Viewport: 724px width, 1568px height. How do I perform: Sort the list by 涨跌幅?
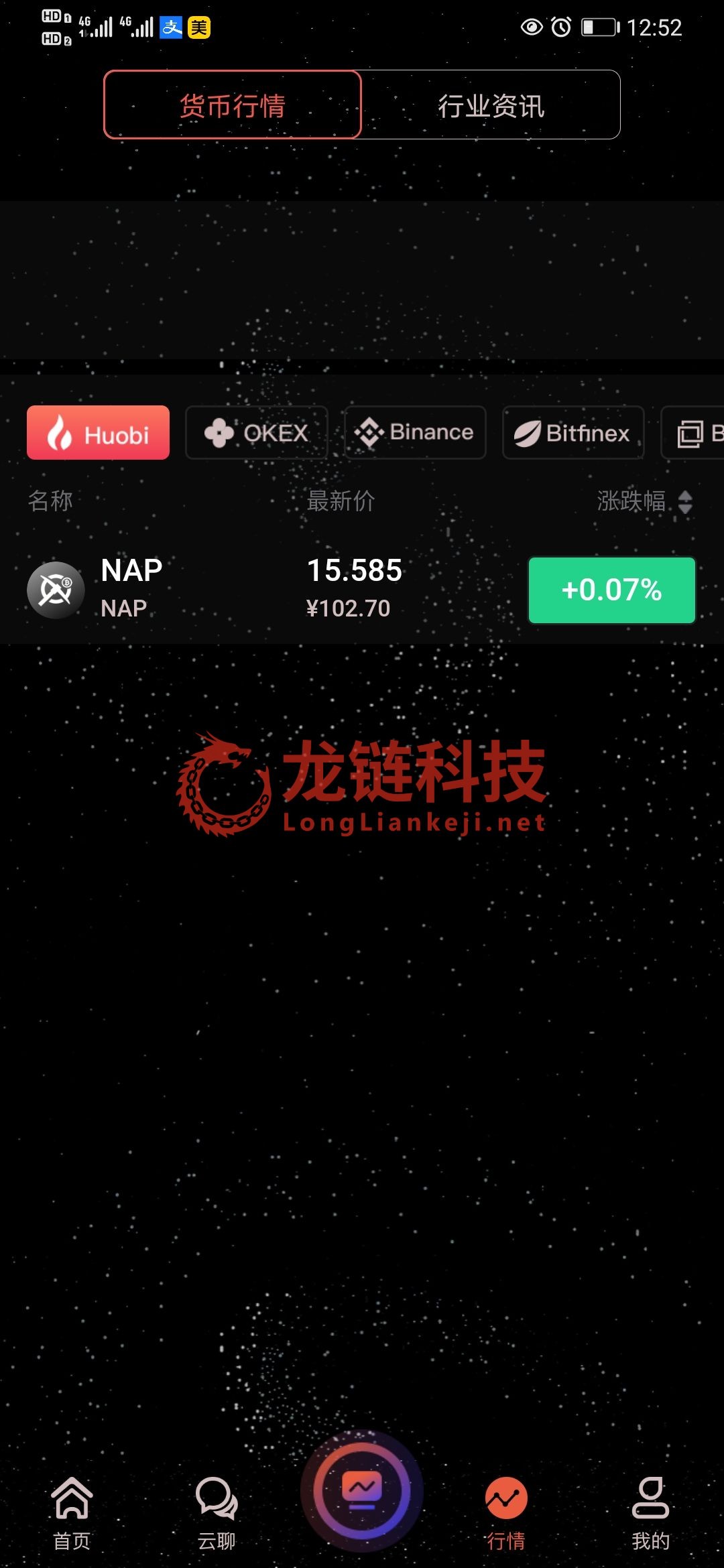[x=644, y=501]
